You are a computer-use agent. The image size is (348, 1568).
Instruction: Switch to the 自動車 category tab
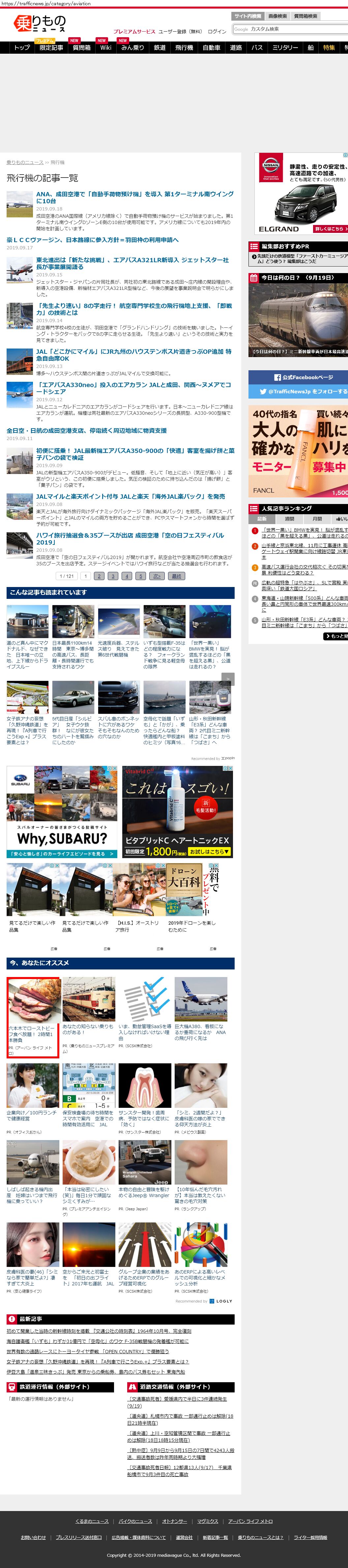pyautogui.click(x=212, y=47)
